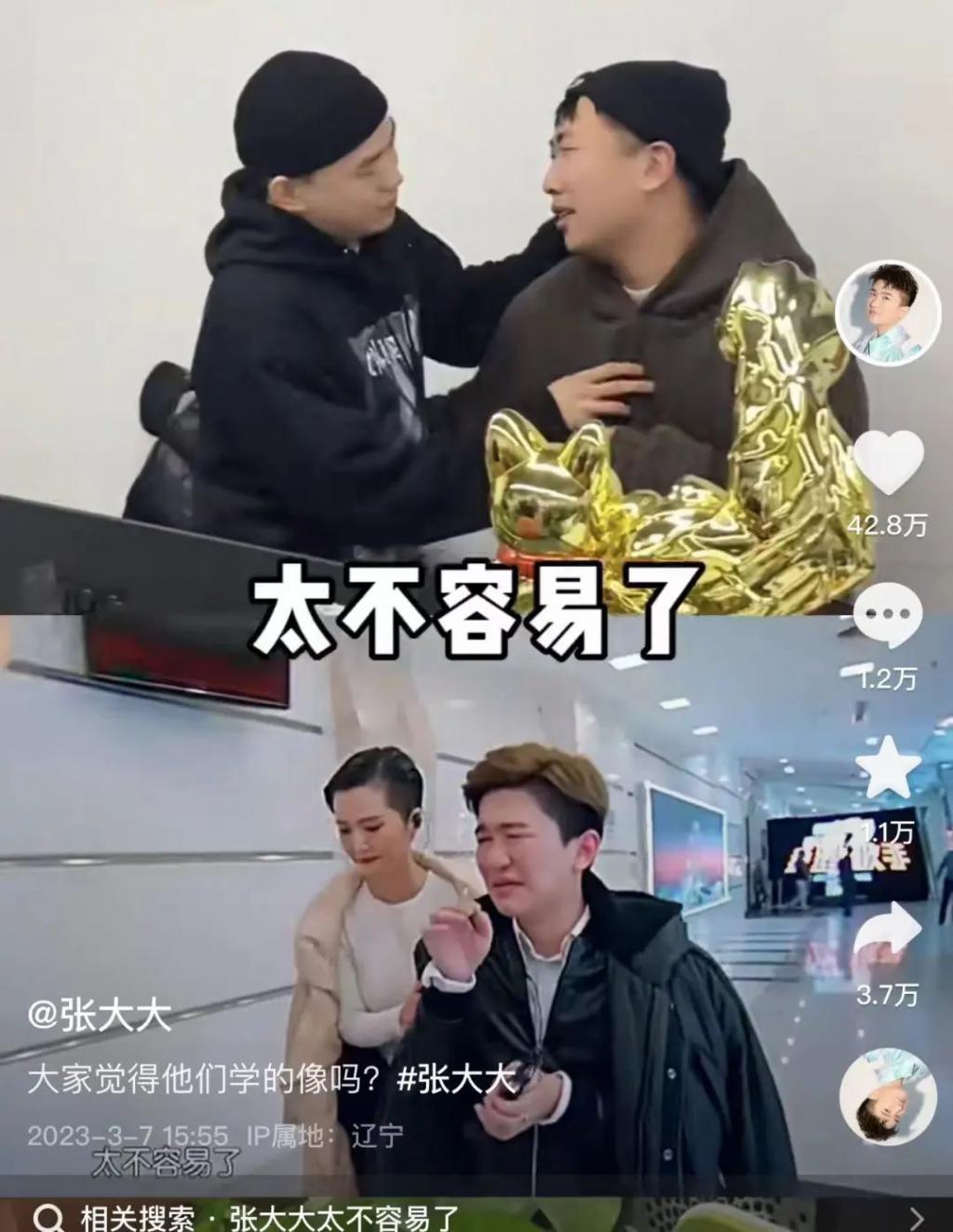Open the @张大大 username
Screen dimensions: 953x1232
100,1016
